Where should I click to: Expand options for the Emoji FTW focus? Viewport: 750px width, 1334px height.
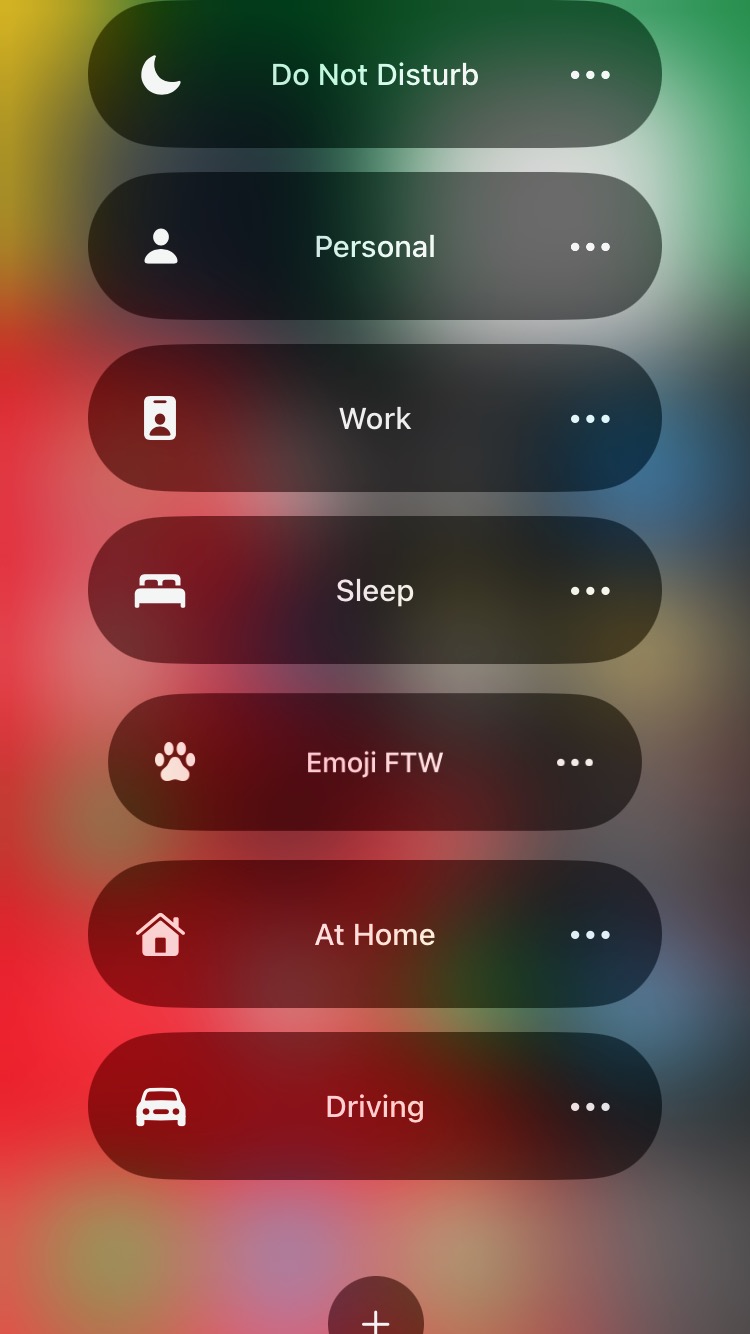point(575,762)
